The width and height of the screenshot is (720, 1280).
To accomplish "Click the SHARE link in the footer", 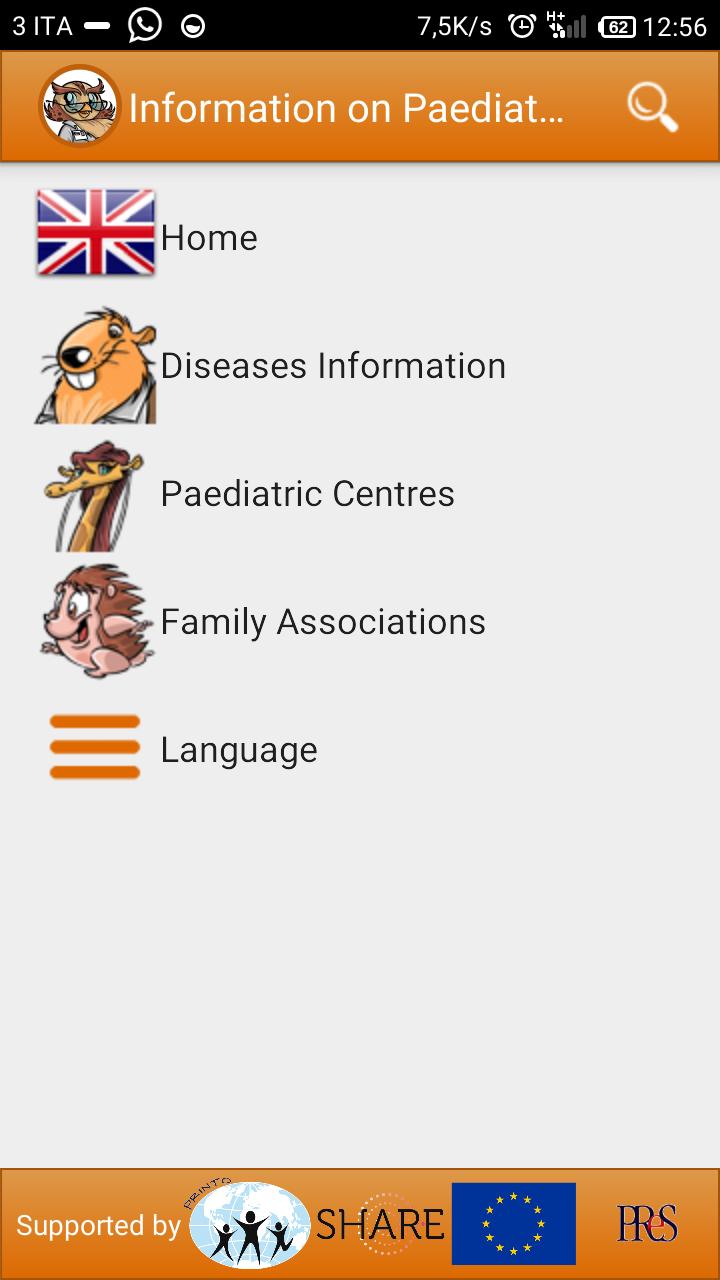I will coord(378,1222).
